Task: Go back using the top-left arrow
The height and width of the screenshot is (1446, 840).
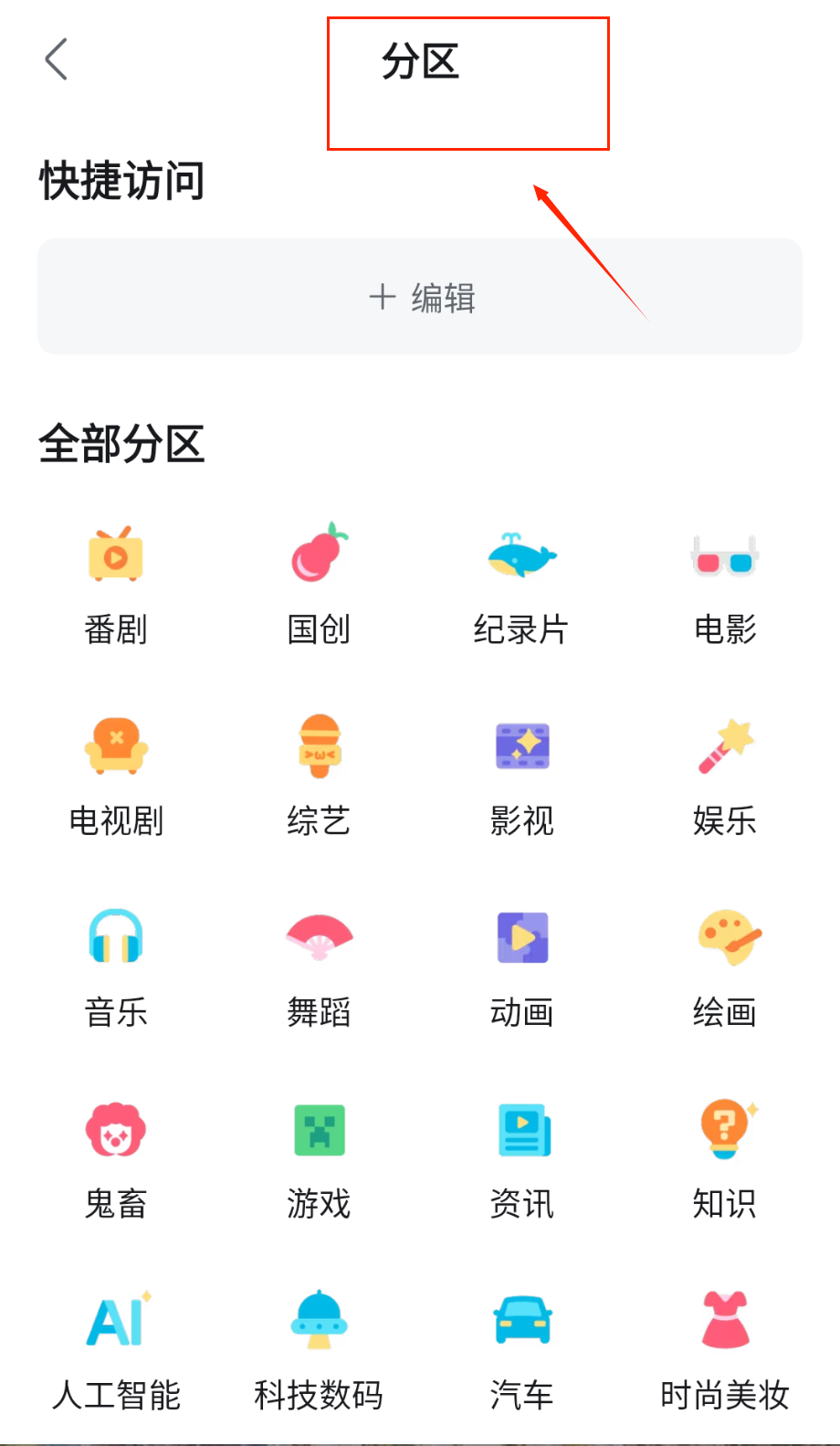Action: pyautogui.click(x=57, y=59)
